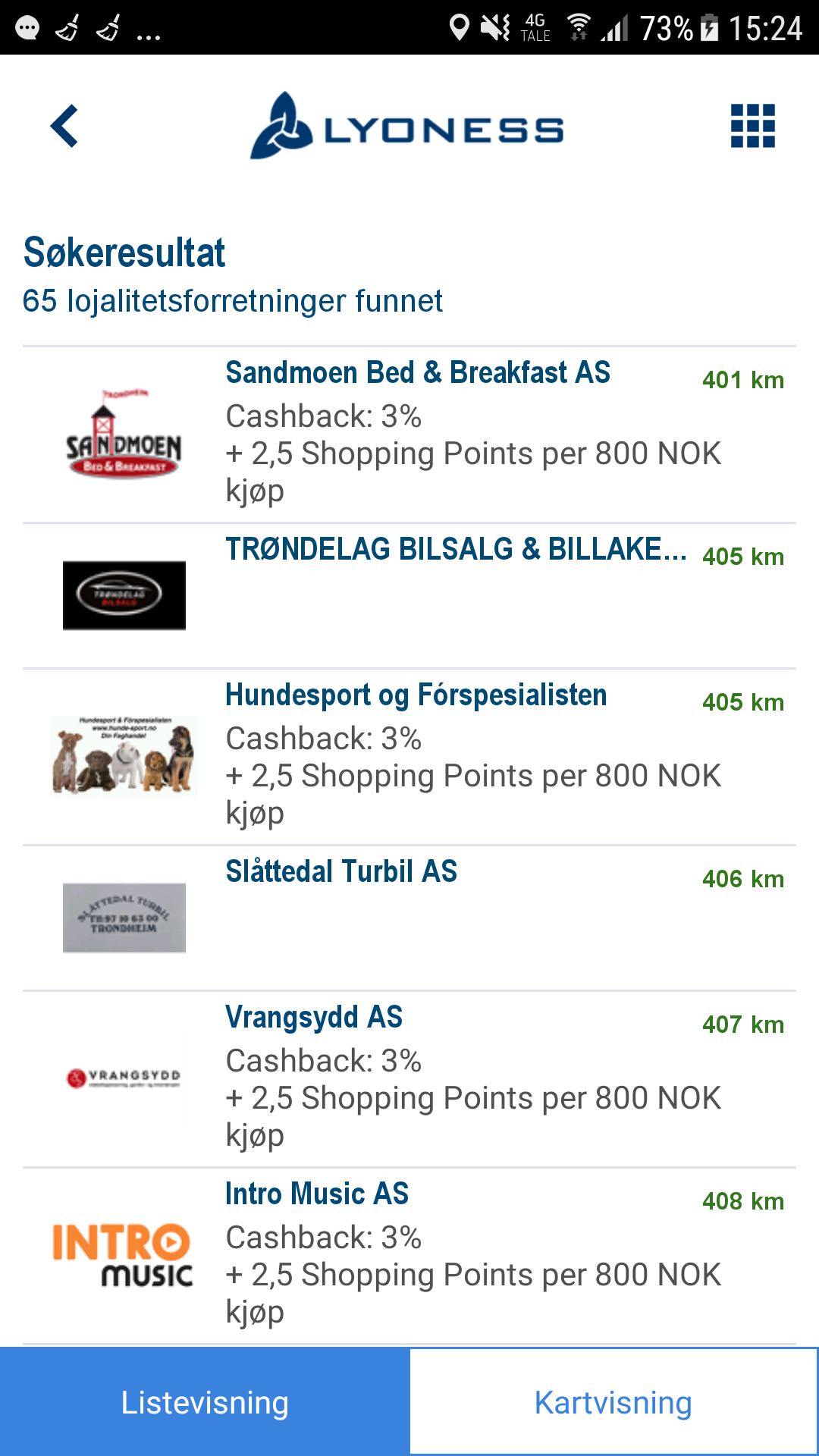Open Trøndelag Bilsalg & Billakering result
Image resolution: width=819 pixels, height=1456 pixels.
click(409, 596)
